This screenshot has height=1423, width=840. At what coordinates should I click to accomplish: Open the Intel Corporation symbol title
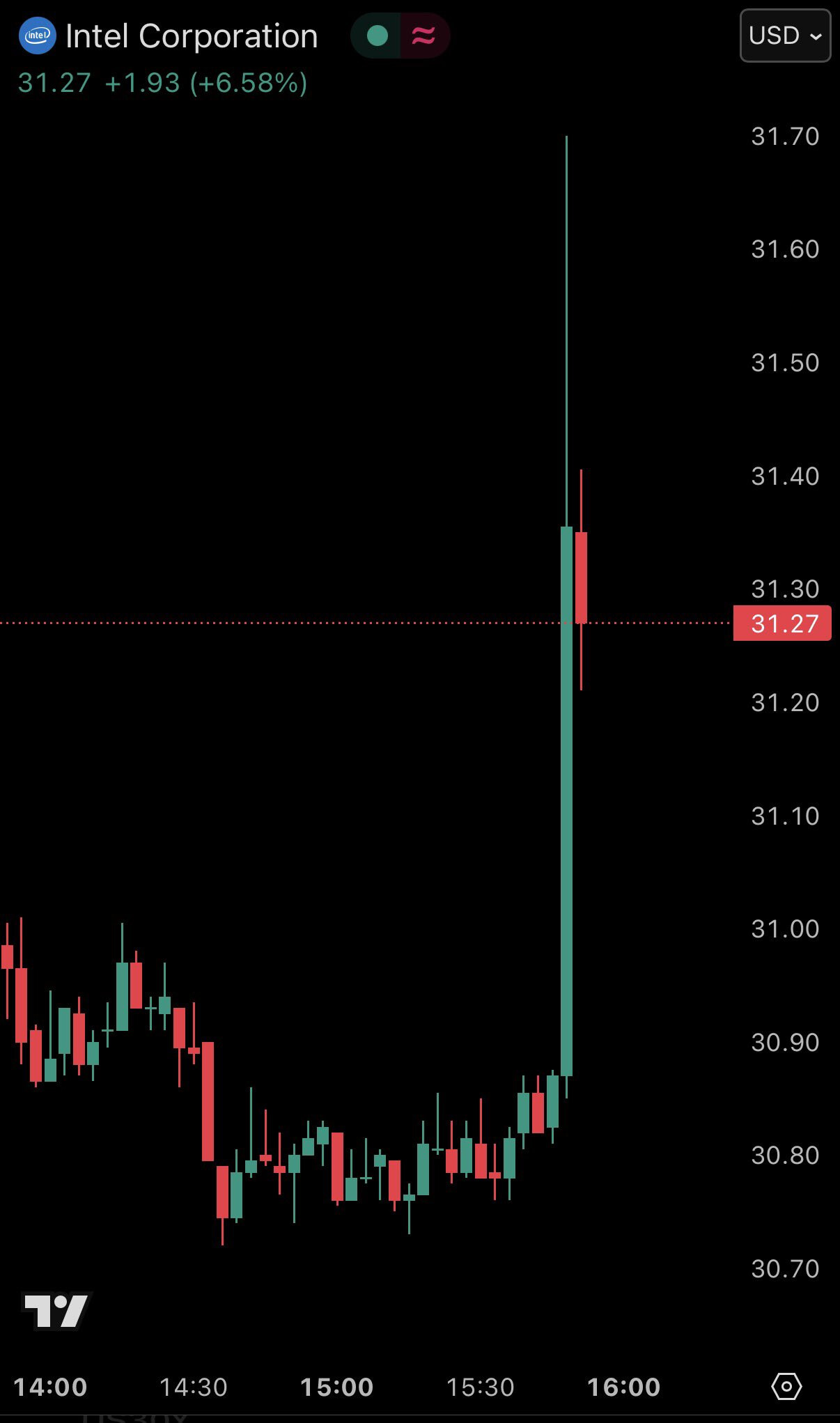point(191,36)
